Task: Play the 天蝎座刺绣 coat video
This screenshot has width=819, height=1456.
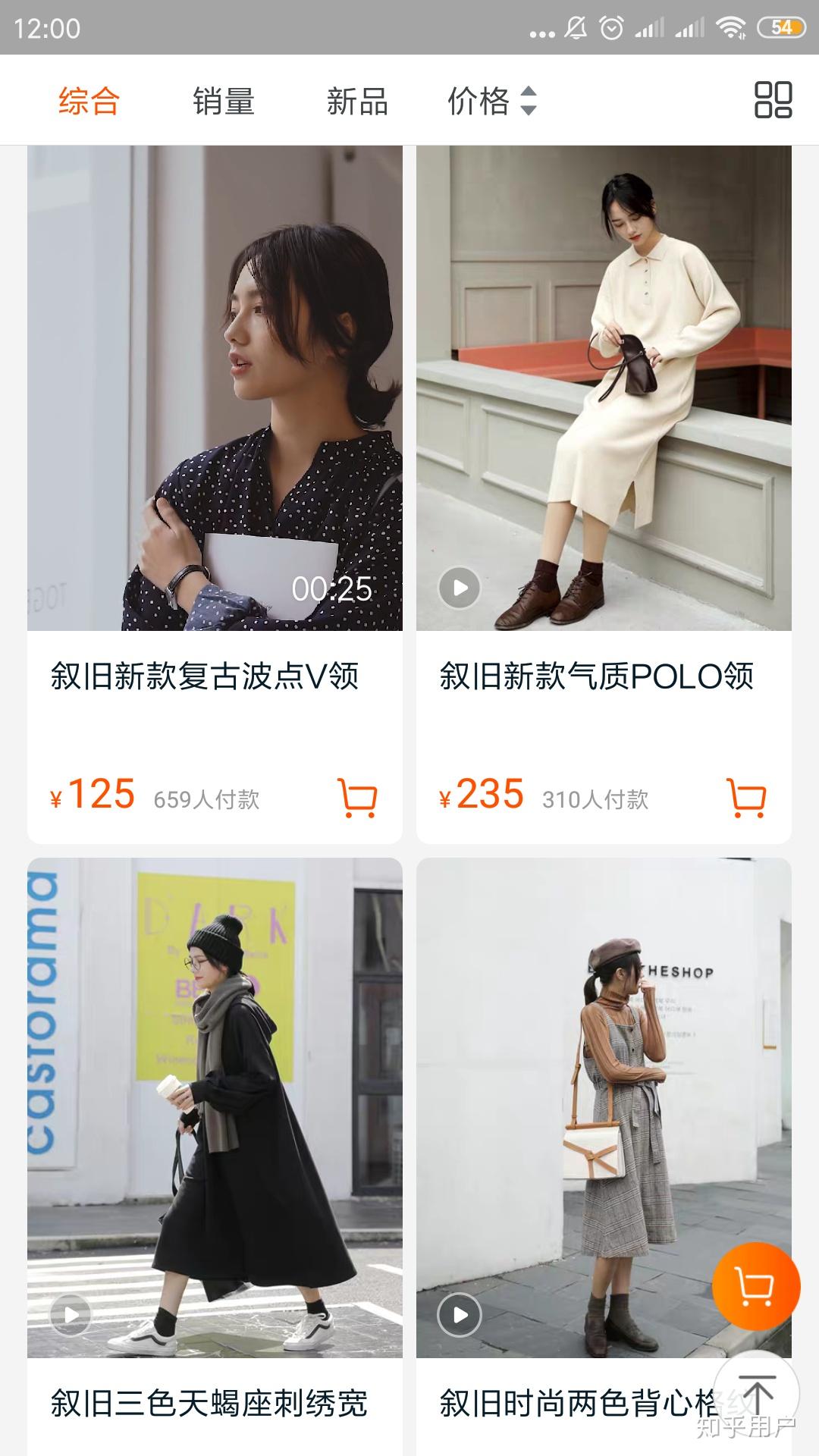Action: click(71, 1315)
